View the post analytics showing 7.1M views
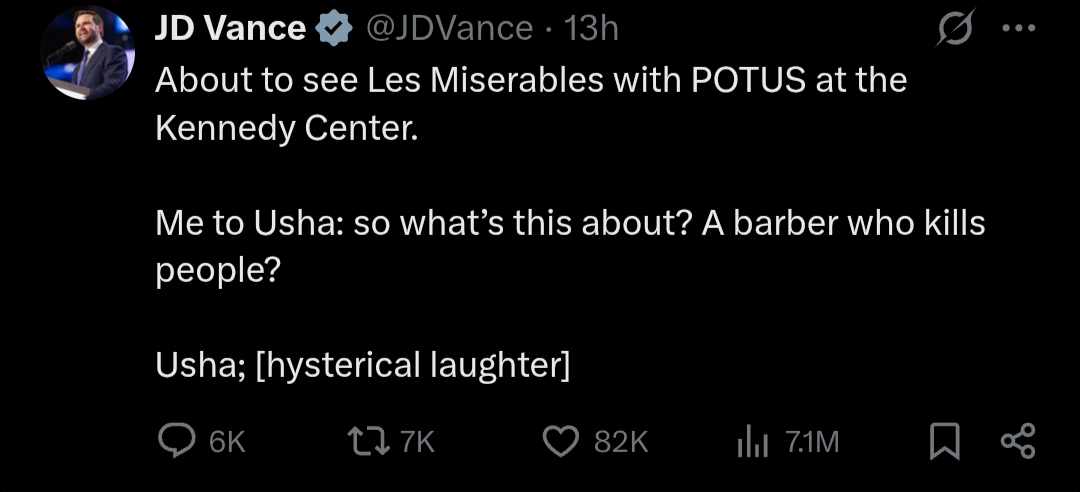1080x492 pixels. click(750, 441)
